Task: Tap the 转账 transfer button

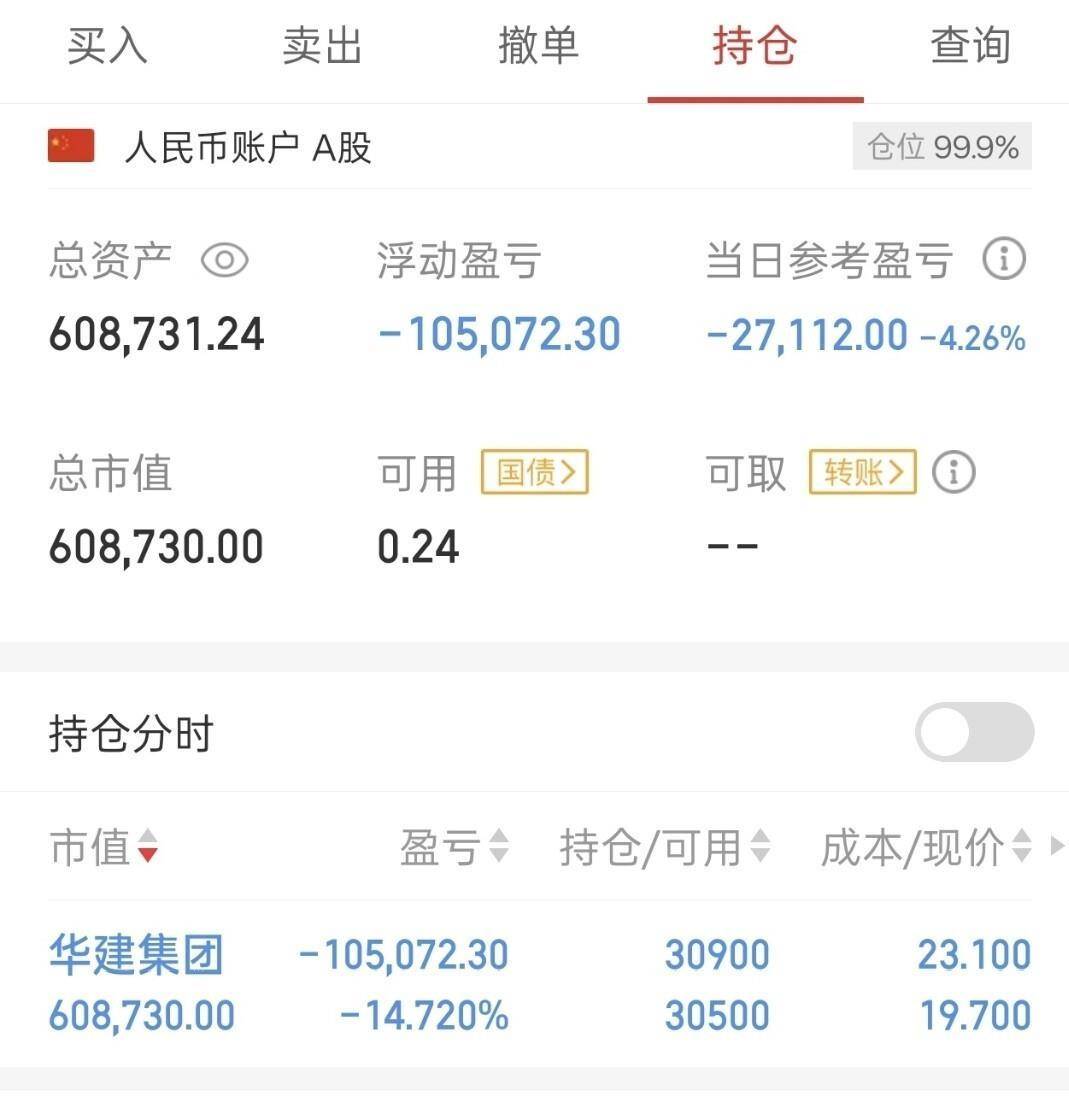Action: [863, 472]
